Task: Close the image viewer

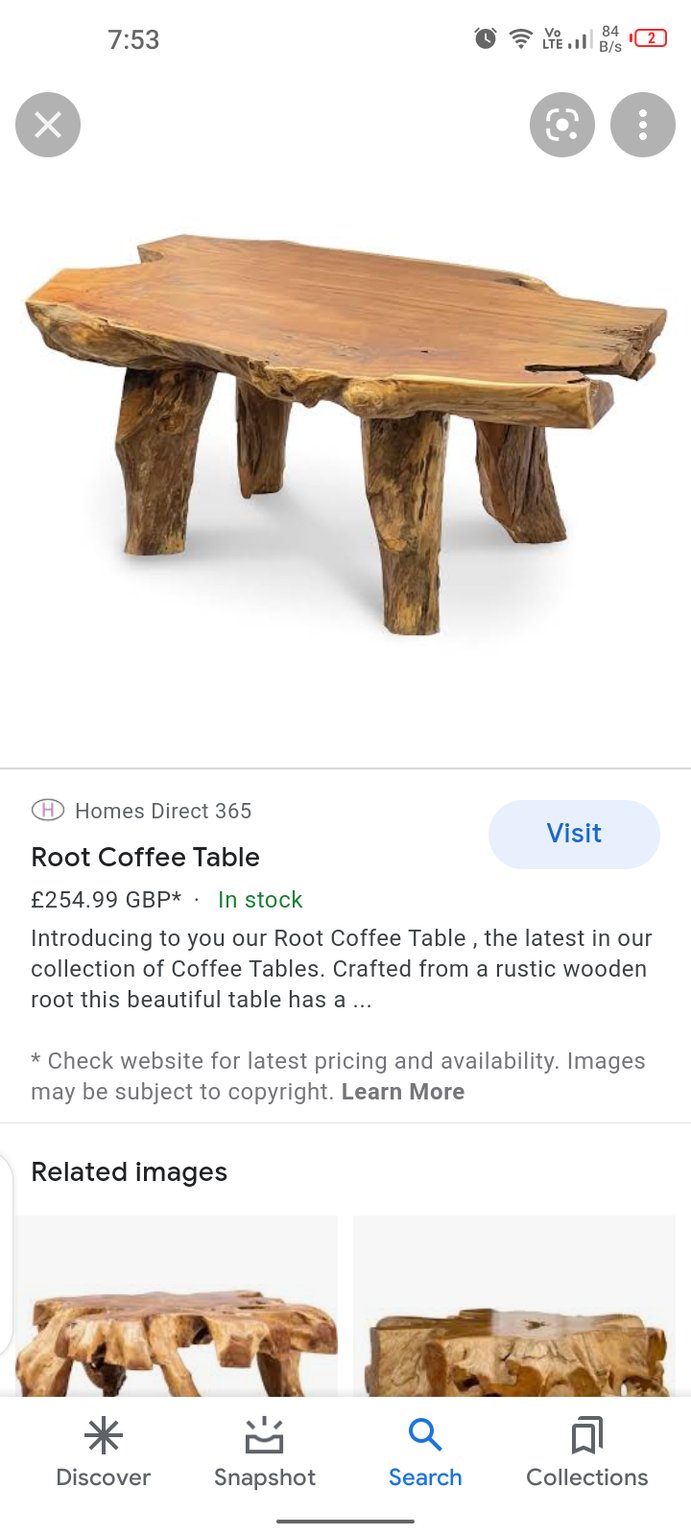Action: pos(48,125)
